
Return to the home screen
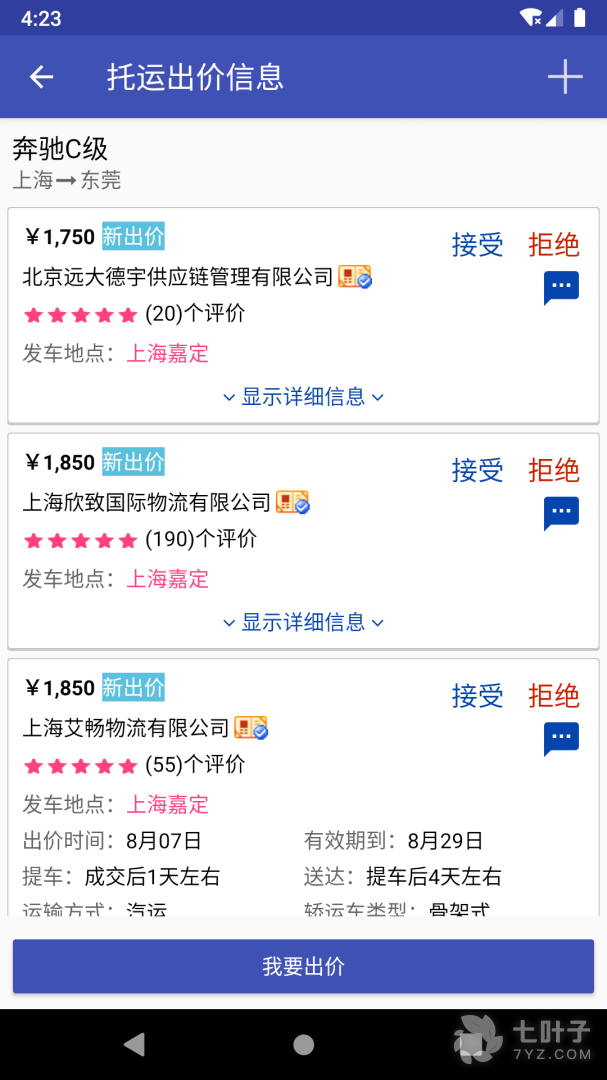pos(303,1045)
